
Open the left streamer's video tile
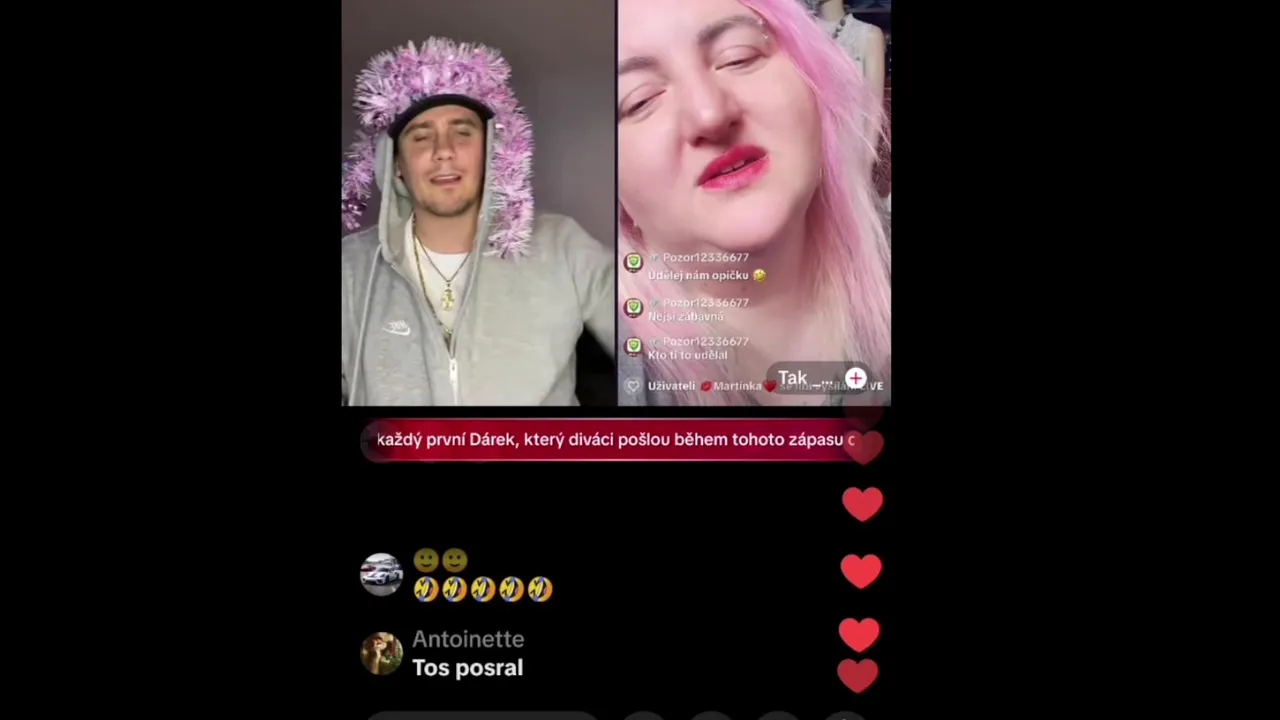tap(478, 203)
